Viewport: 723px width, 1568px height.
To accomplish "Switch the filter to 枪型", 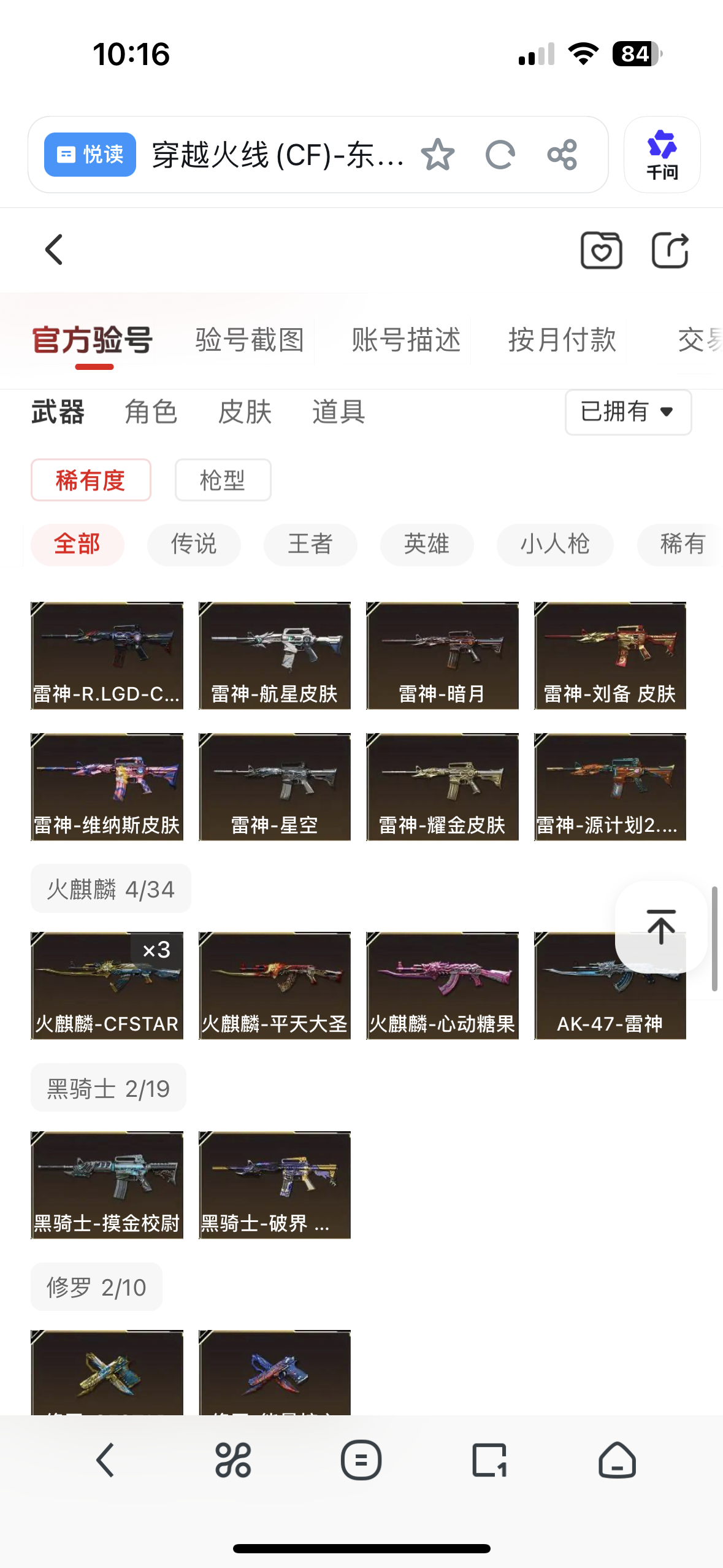I will coord(223,480).
